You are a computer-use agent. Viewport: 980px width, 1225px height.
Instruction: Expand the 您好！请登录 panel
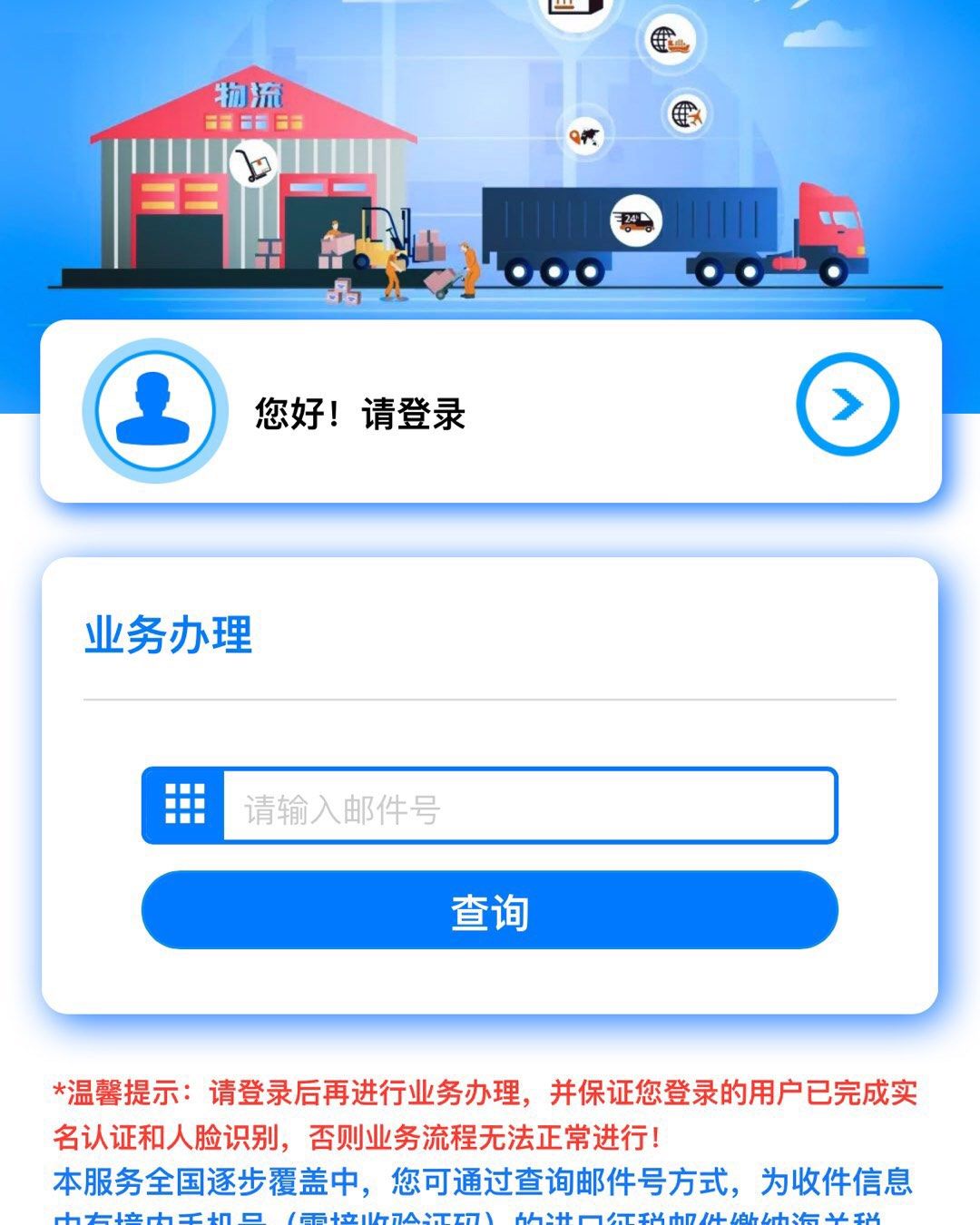pos(490,409)
